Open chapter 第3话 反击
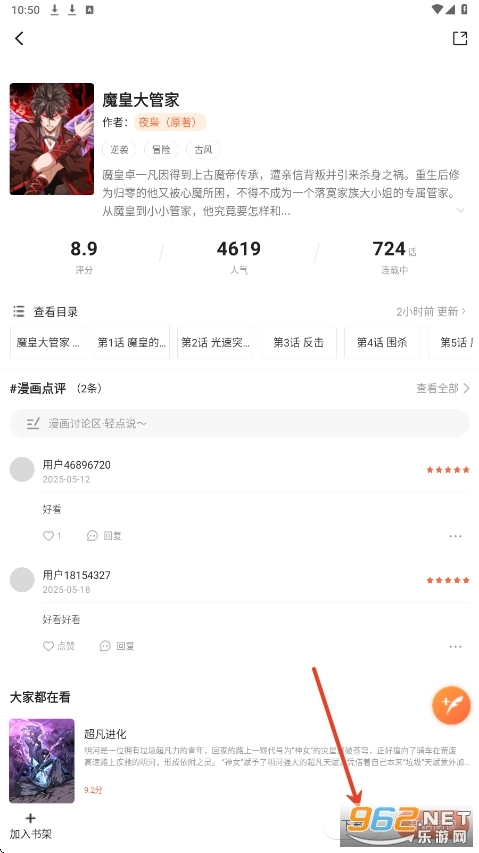The image size is (479, 853). (298, 343)
